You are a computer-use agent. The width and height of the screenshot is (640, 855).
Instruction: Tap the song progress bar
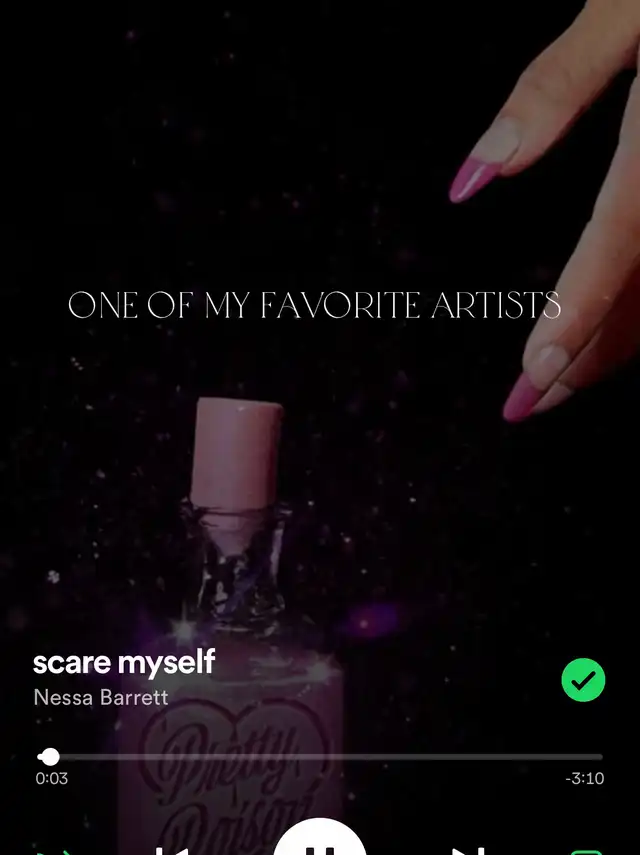[x=320, y=757]
